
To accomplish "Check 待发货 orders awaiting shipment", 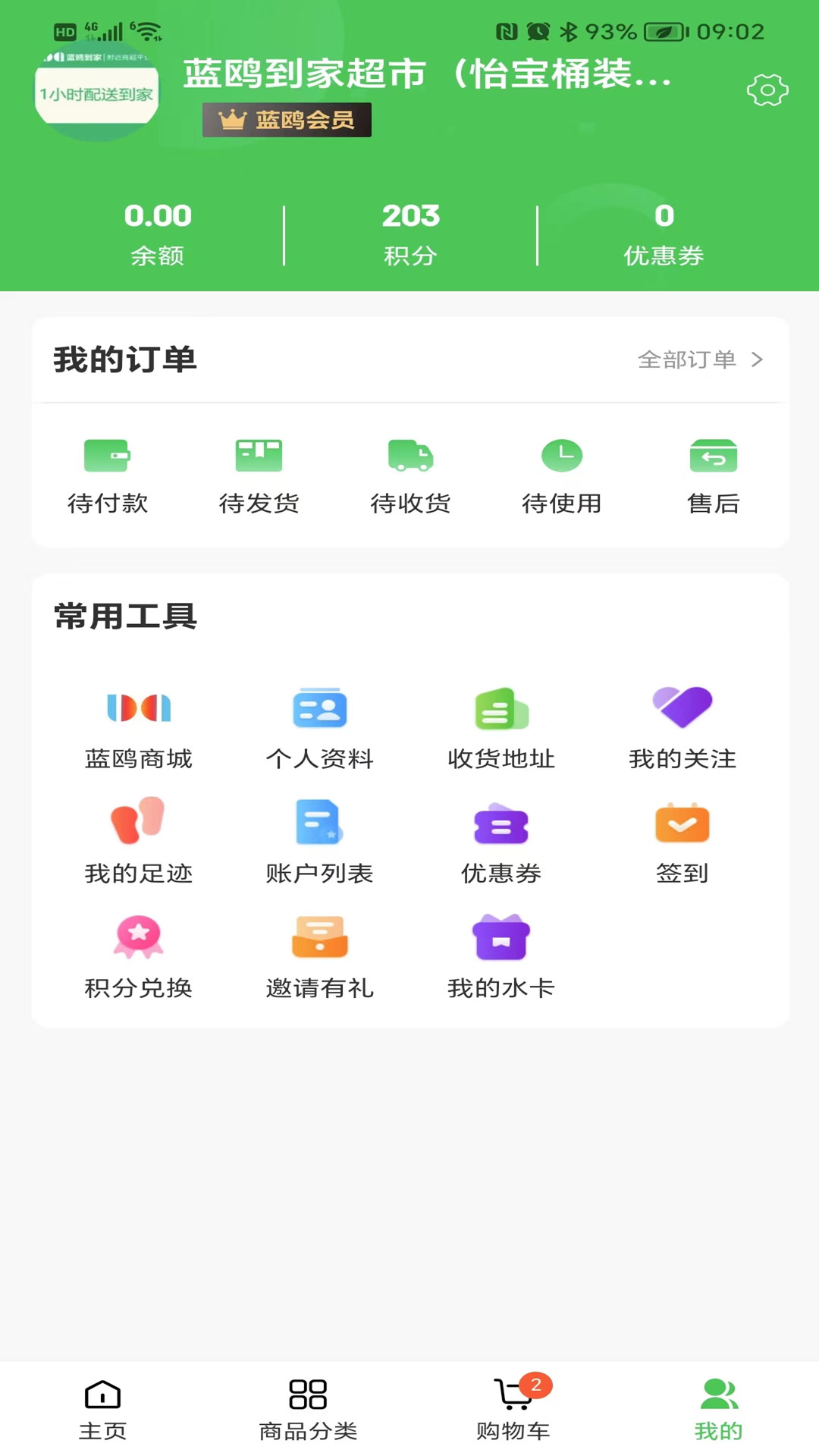I will click(259, 474).
